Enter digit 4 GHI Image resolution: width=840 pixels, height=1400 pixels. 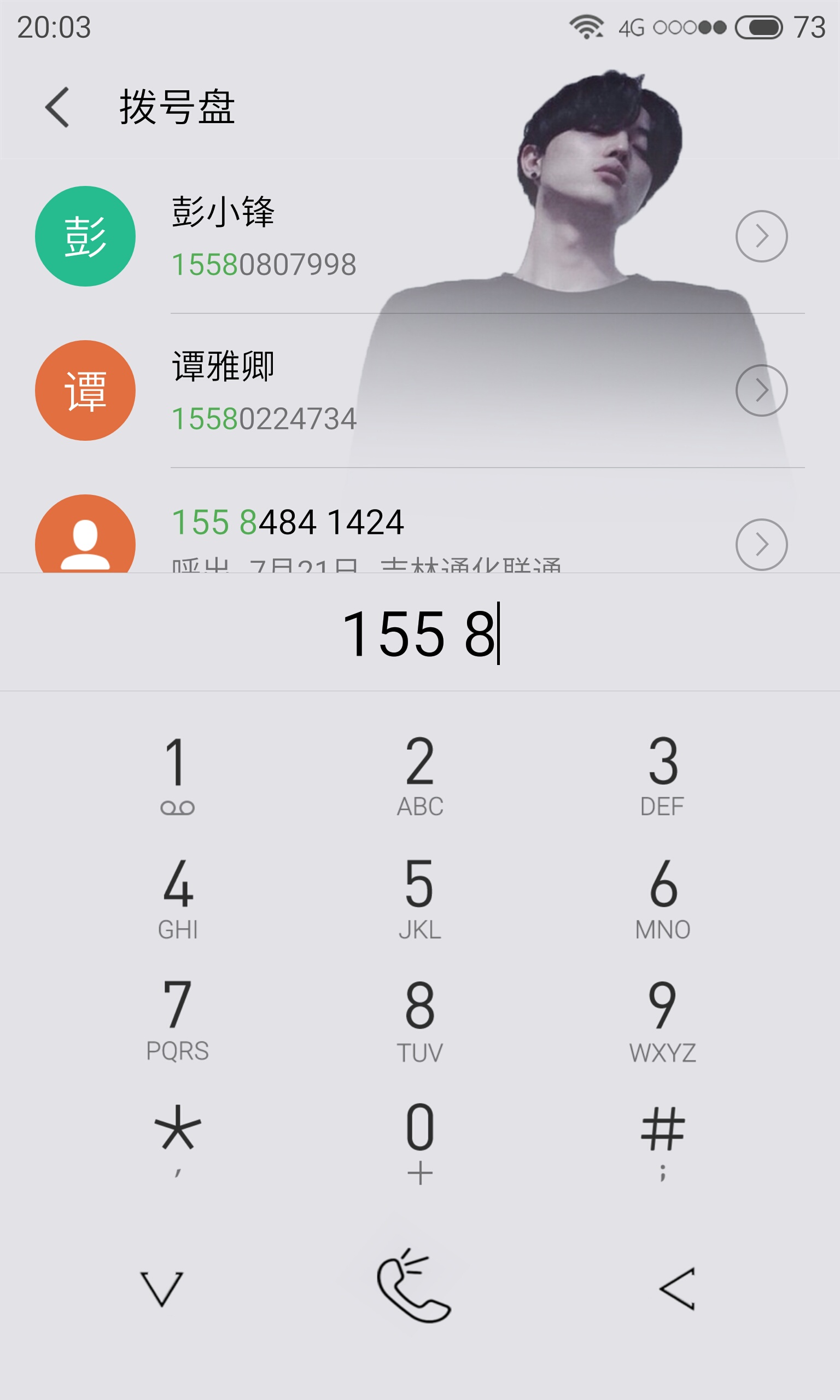[x=178, y=897]
